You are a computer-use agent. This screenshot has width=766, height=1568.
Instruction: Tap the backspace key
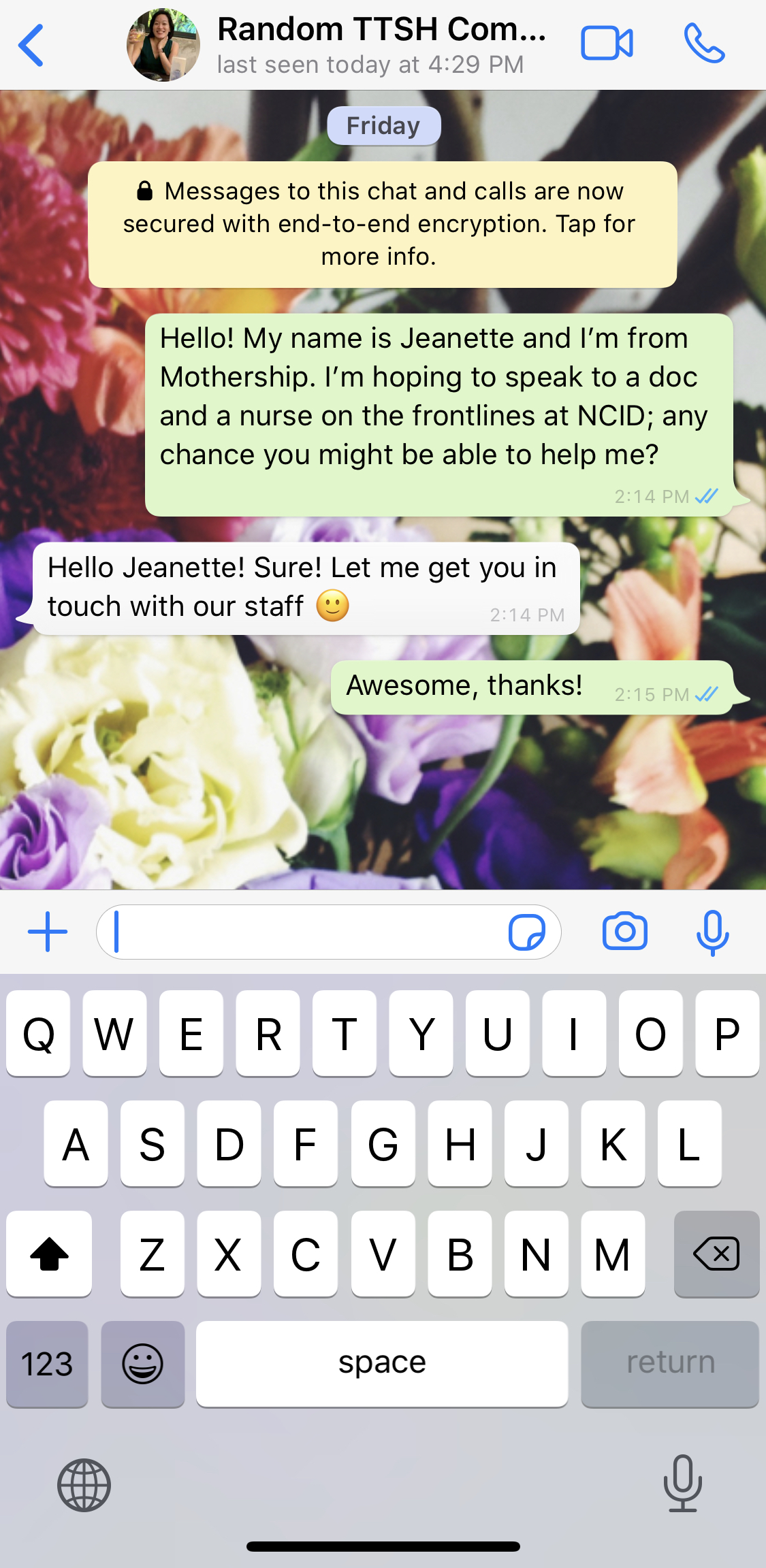tap(716, 1254)
